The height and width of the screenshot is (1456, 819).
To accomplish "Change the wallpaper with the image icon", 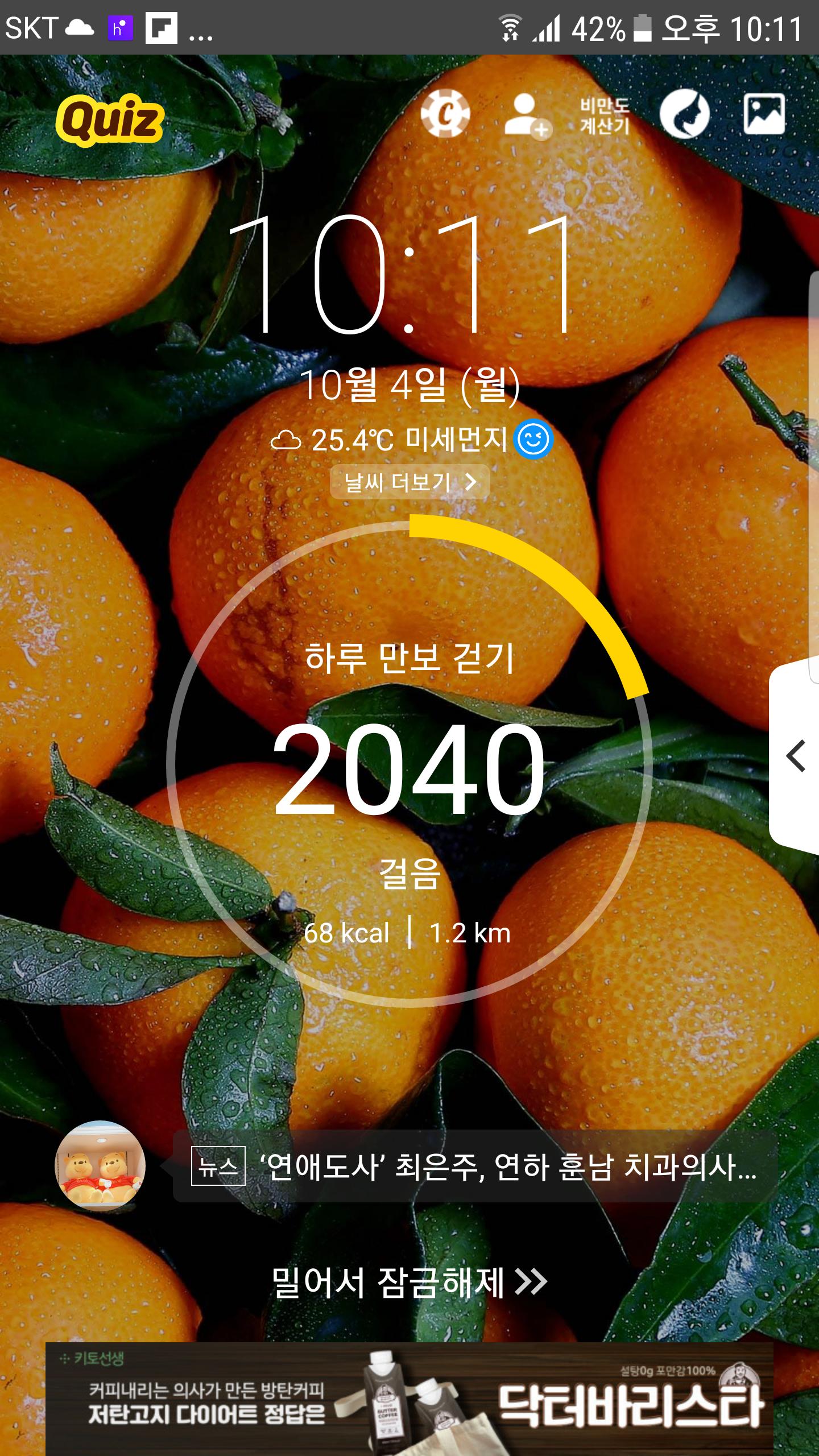I will click(764, 114).
